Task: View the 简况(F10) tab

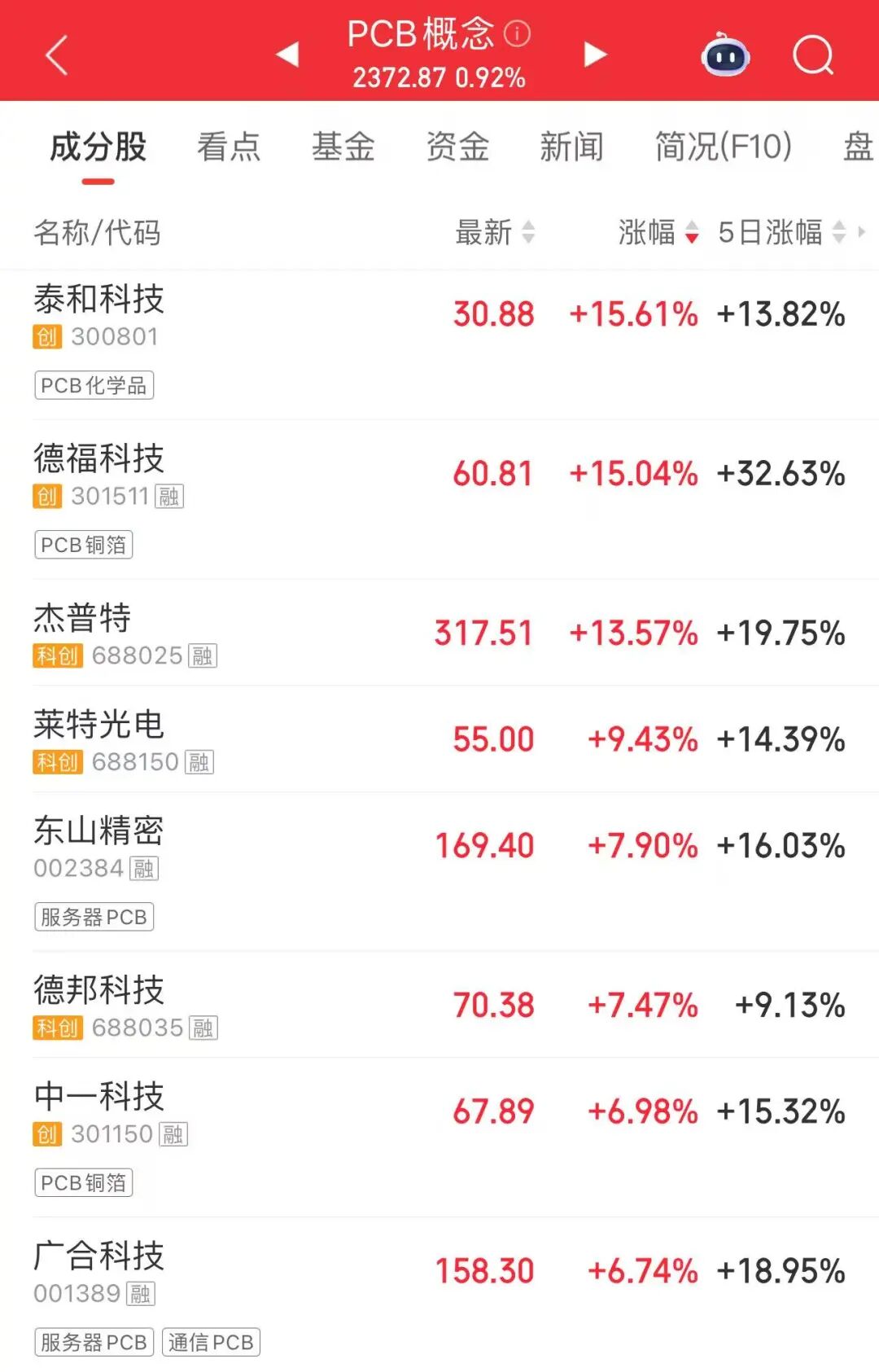Action: coord(723,147)
